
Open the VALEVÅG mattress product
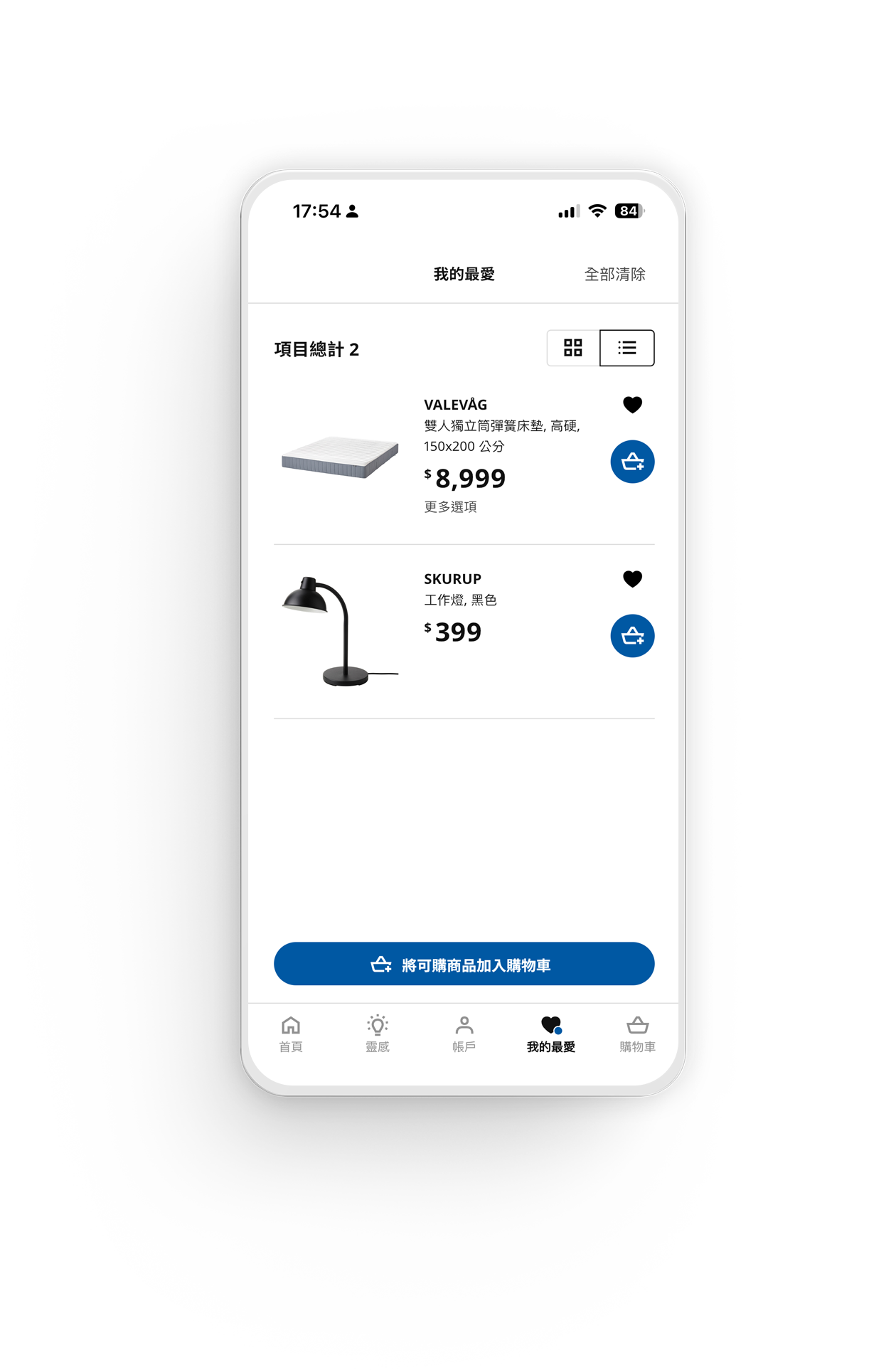(341, 457)
